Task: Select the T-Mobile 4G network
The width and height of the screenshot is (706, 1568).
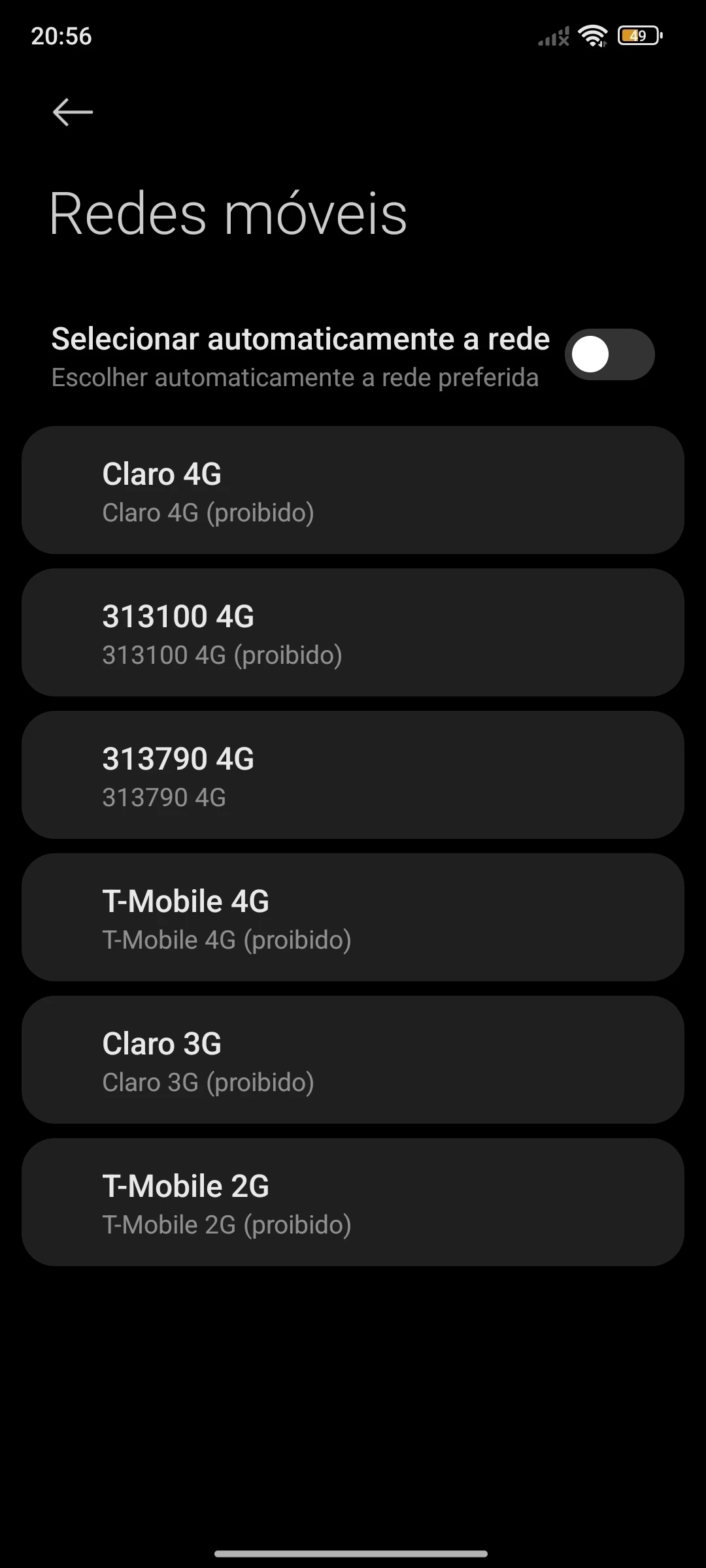Action: click(353, 918)
